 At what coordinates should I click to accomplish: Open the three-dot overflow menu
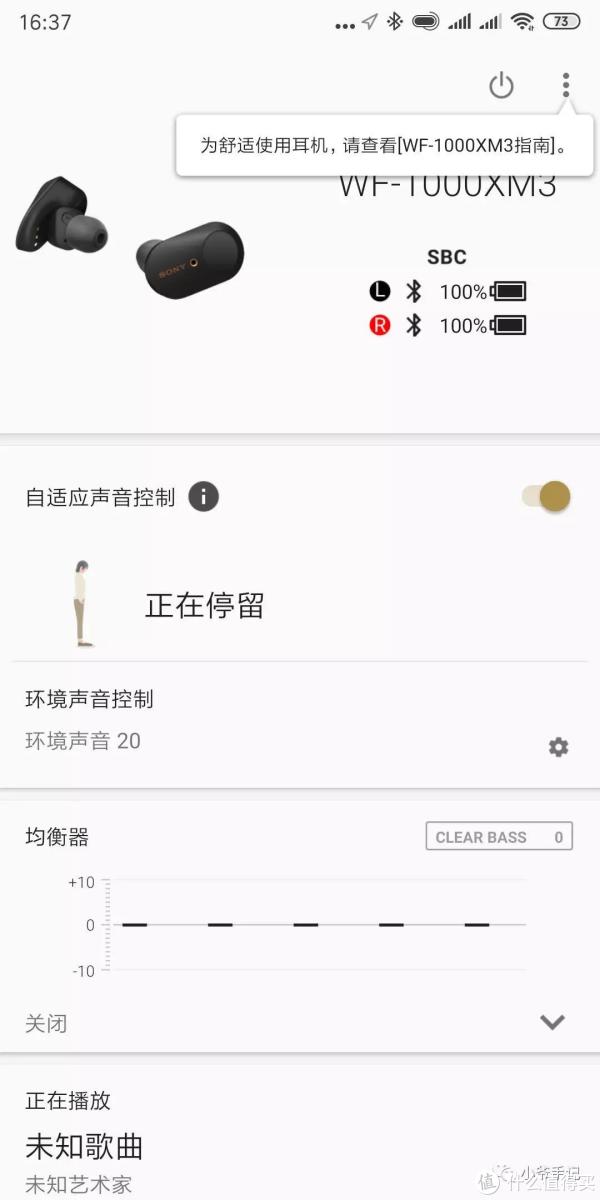tap(565, 85)
